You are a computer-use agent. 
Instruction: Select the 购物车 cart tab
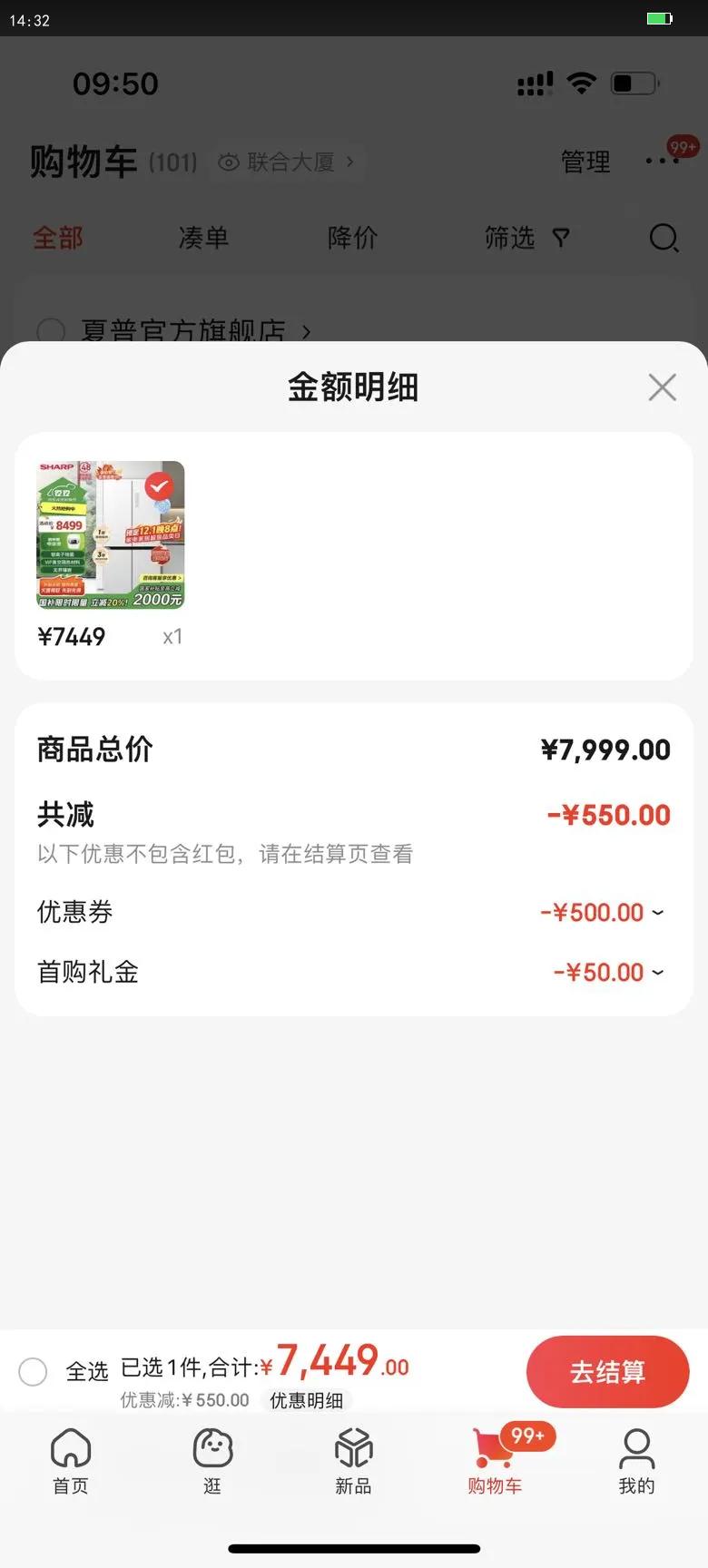coord(495,1461)
